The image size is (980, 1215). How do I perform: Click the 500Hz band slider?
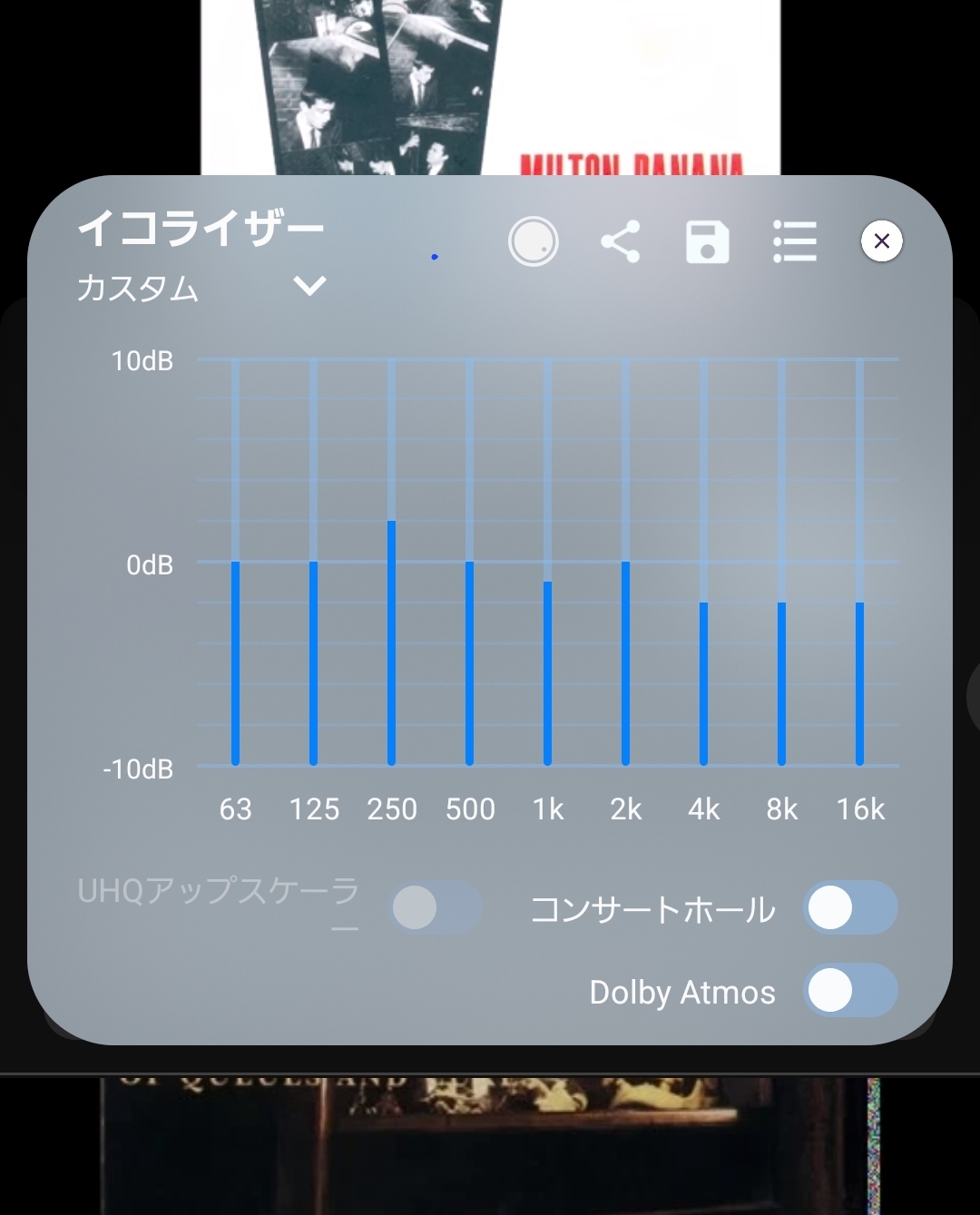(x=469, y=661)
